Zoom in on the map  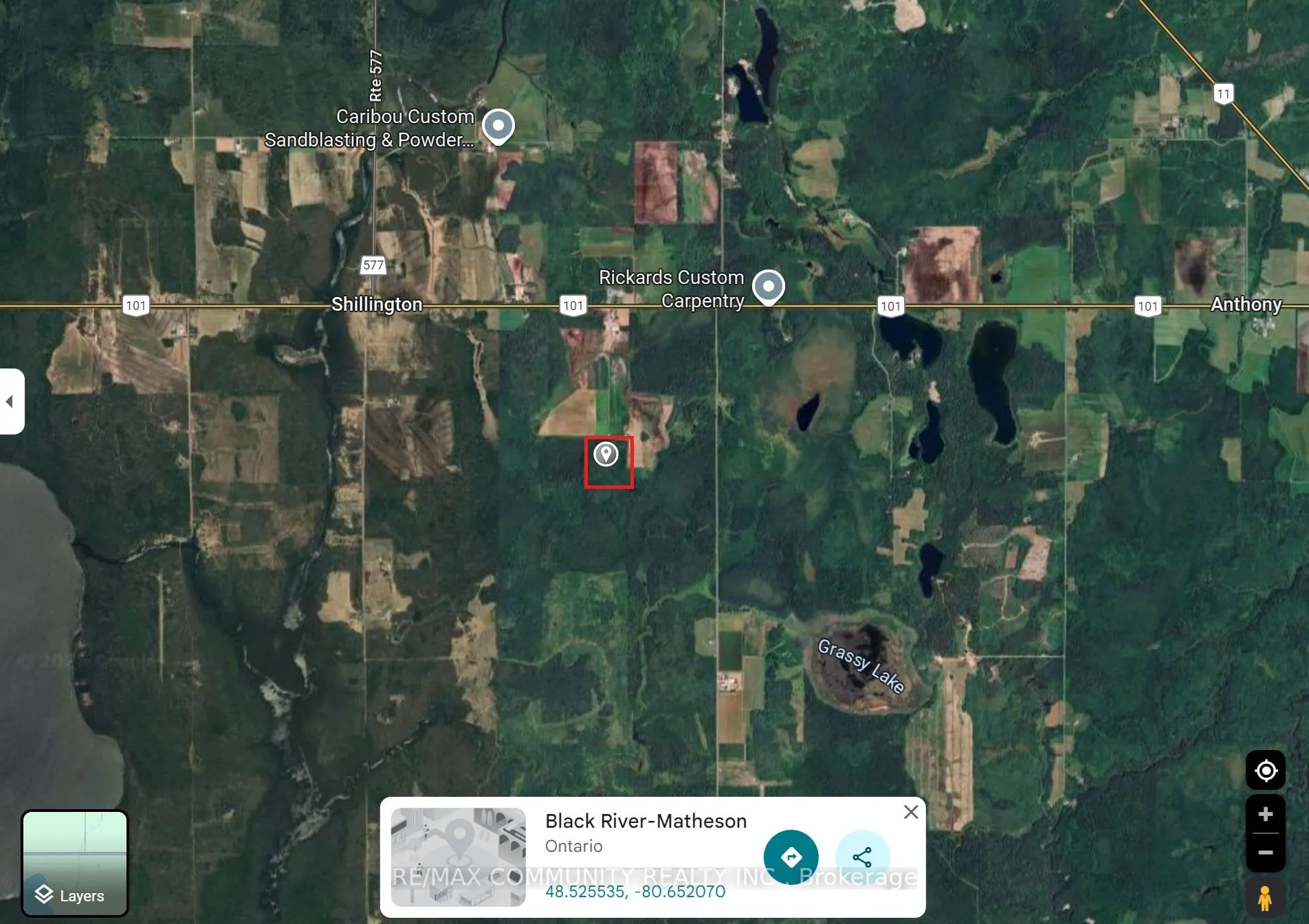[x=1265, y=815]
